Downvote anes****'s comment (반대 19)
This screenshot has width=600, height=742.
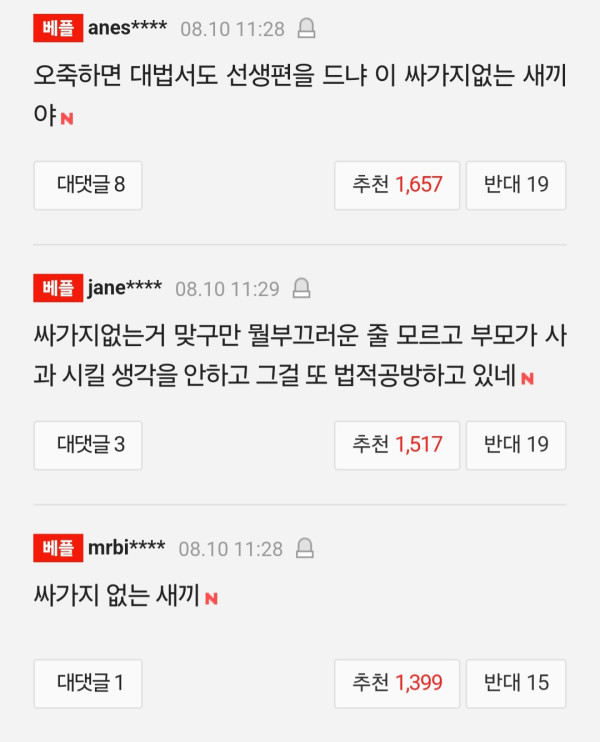tap(516, 185)
